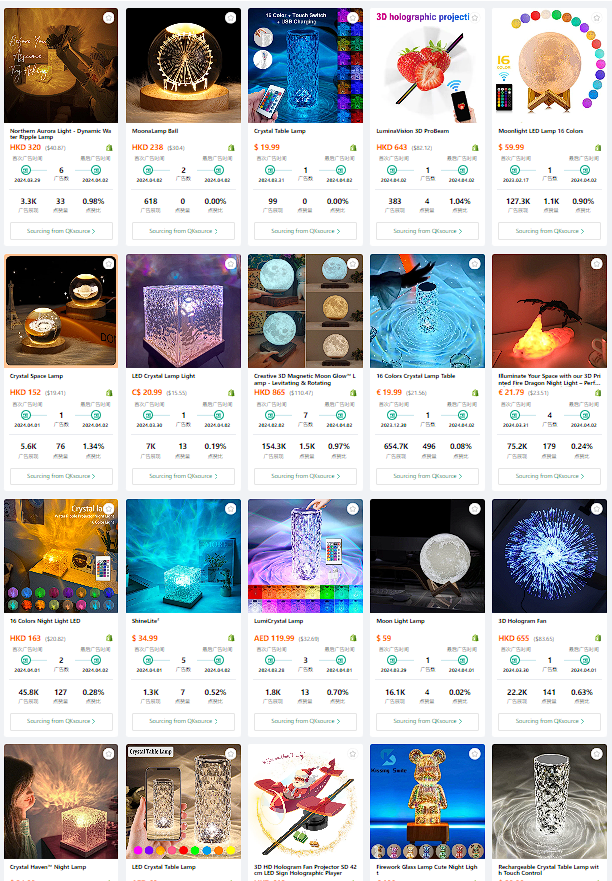
Task: View the LED Crystal Lamp Light product
Action: [182, 311]
